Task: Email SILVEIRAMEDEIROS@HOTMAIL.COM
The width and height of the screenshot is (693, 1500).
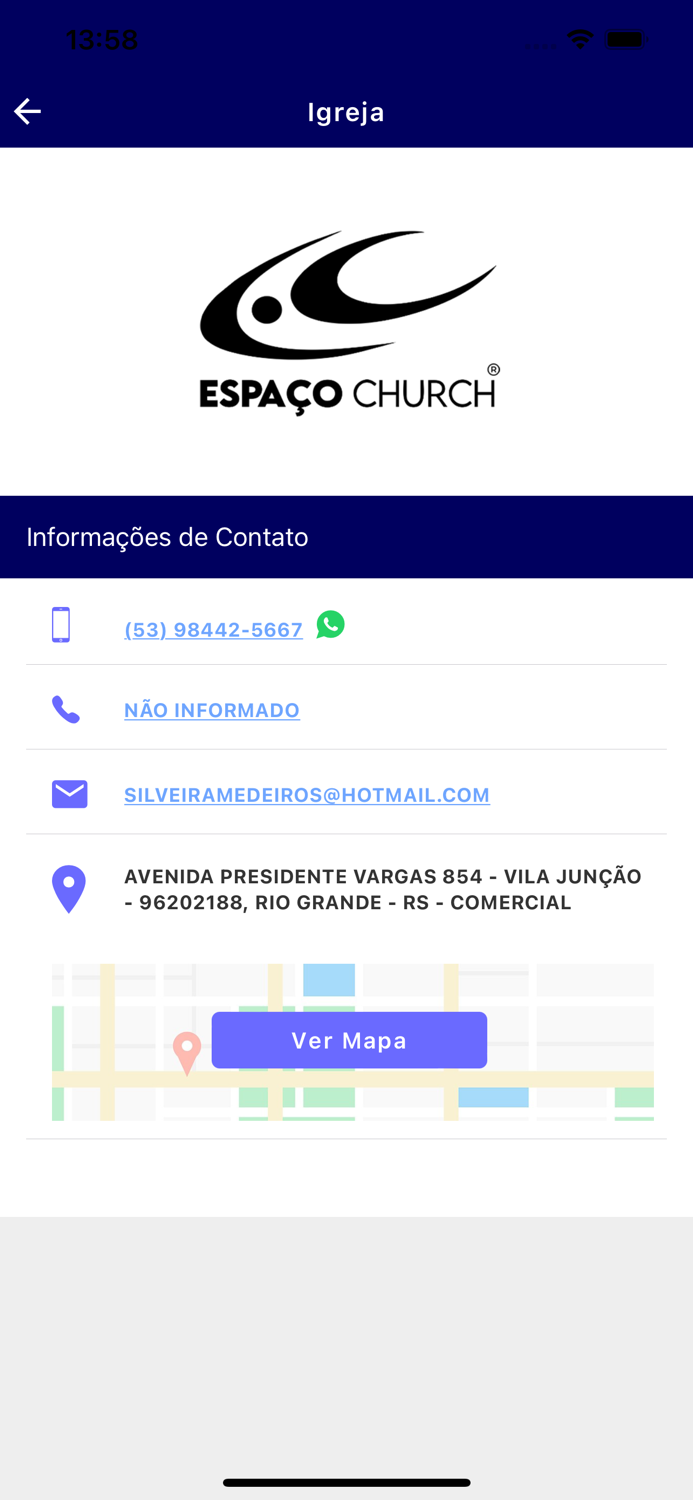Action: tap(307, 795)
